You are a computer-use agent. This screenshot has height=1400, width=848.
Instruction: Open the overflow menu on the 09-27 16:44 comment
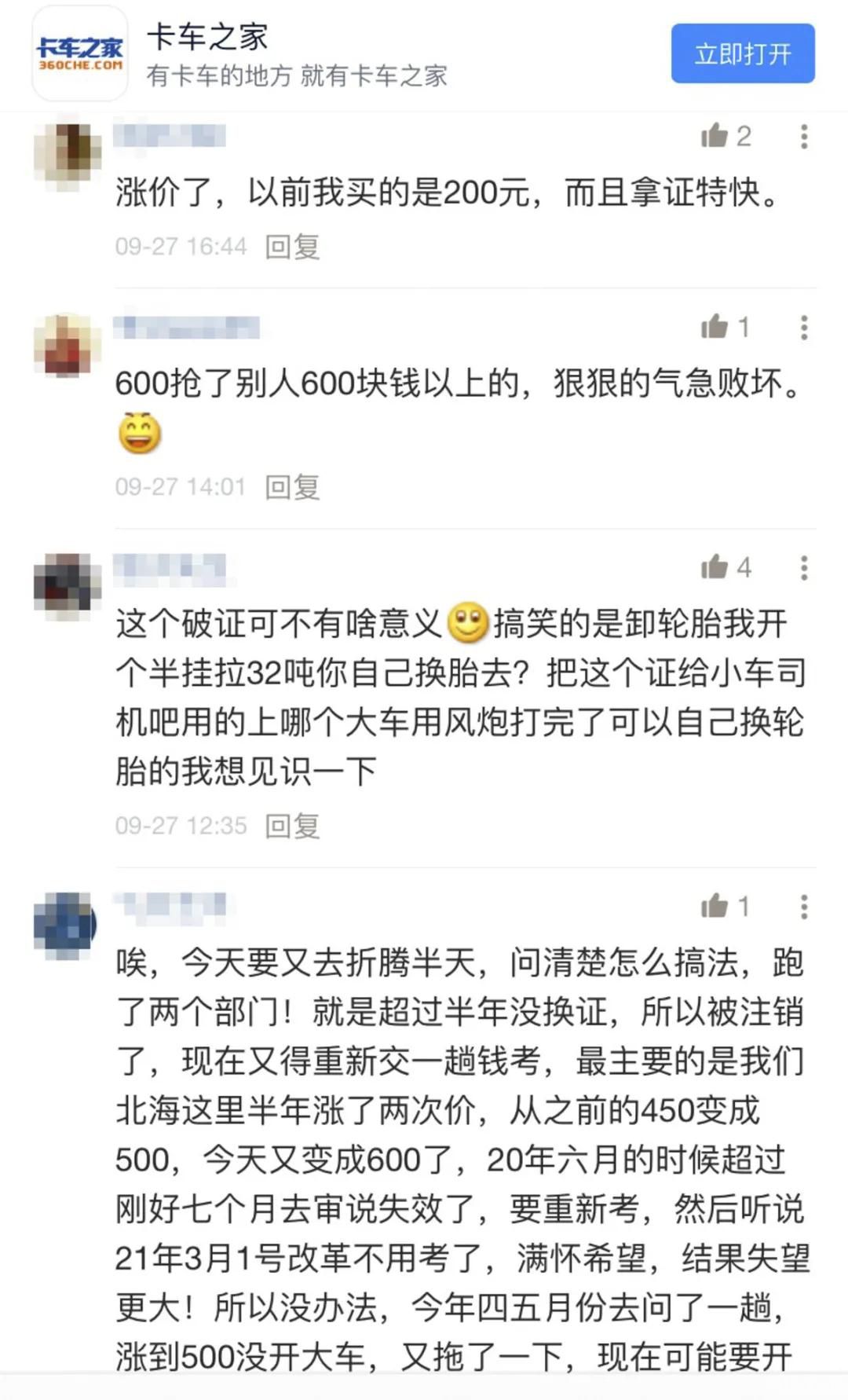(x=803, y=137)
